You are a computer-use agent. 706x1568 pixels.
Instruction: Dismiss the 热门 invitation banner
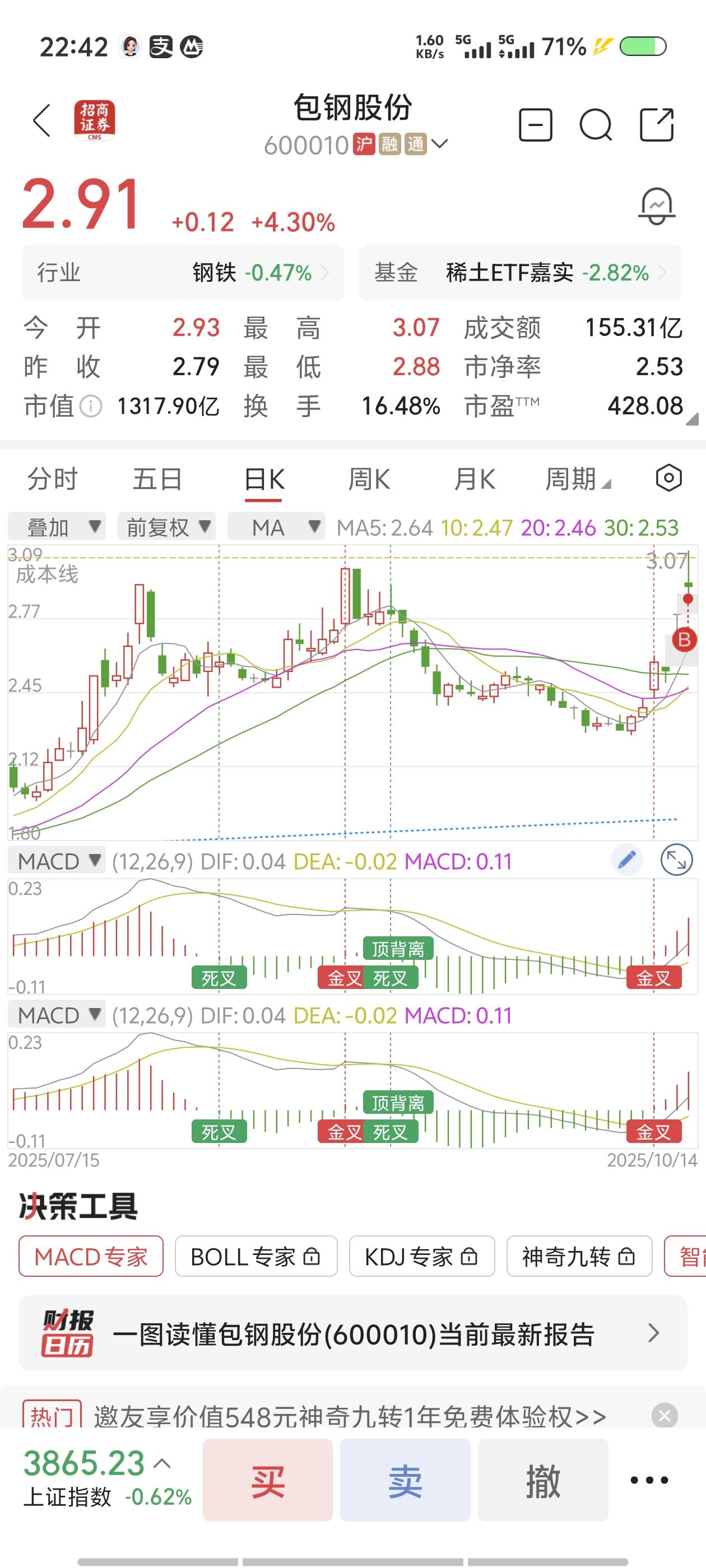664,1415
